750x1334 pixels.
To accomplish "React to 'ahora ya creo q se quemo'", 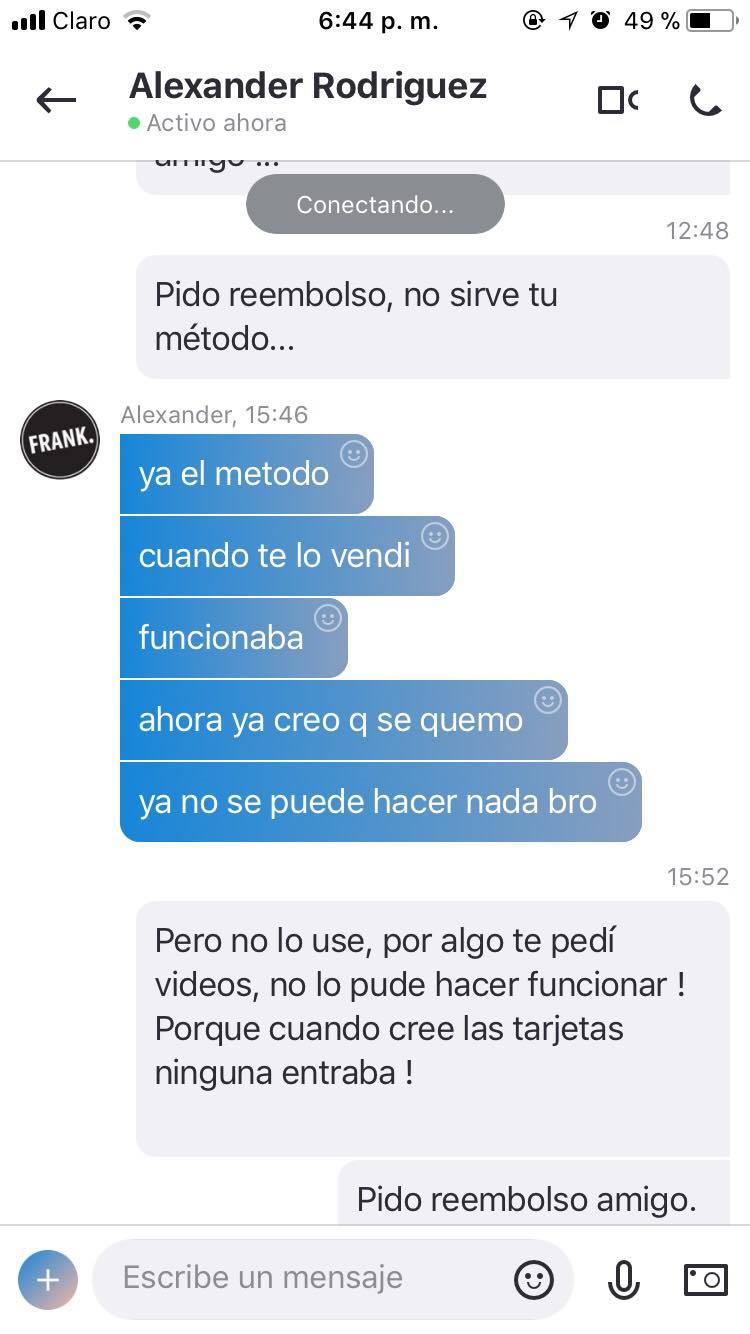I will click(547, 700).
